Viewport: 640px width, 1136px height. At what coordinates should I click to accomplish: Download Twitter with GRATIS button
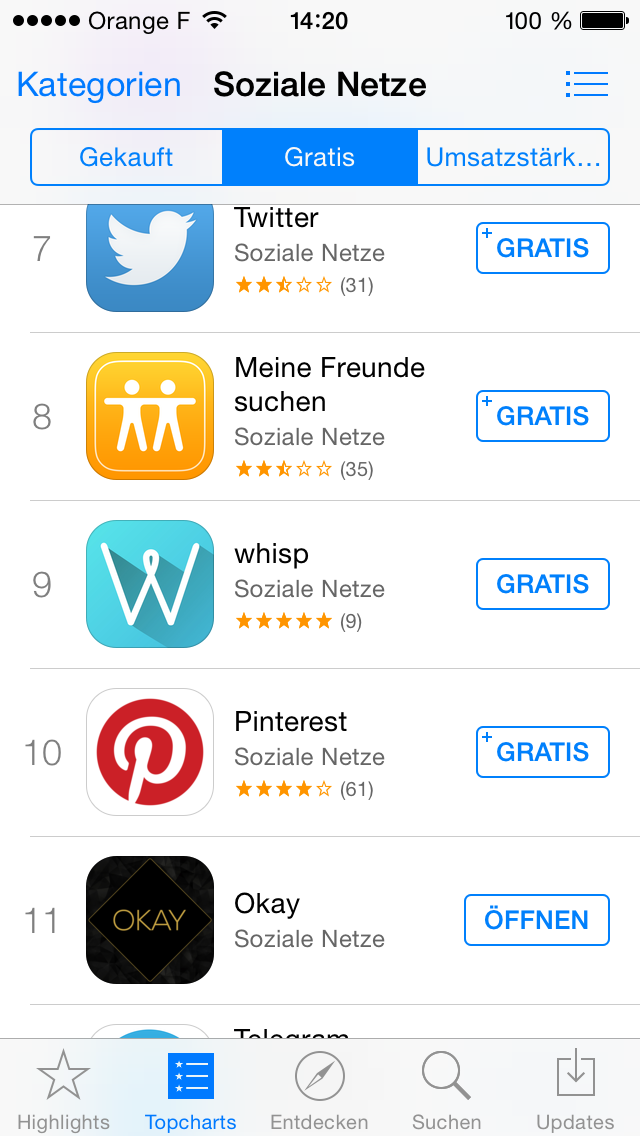click(x=542, y=248)
